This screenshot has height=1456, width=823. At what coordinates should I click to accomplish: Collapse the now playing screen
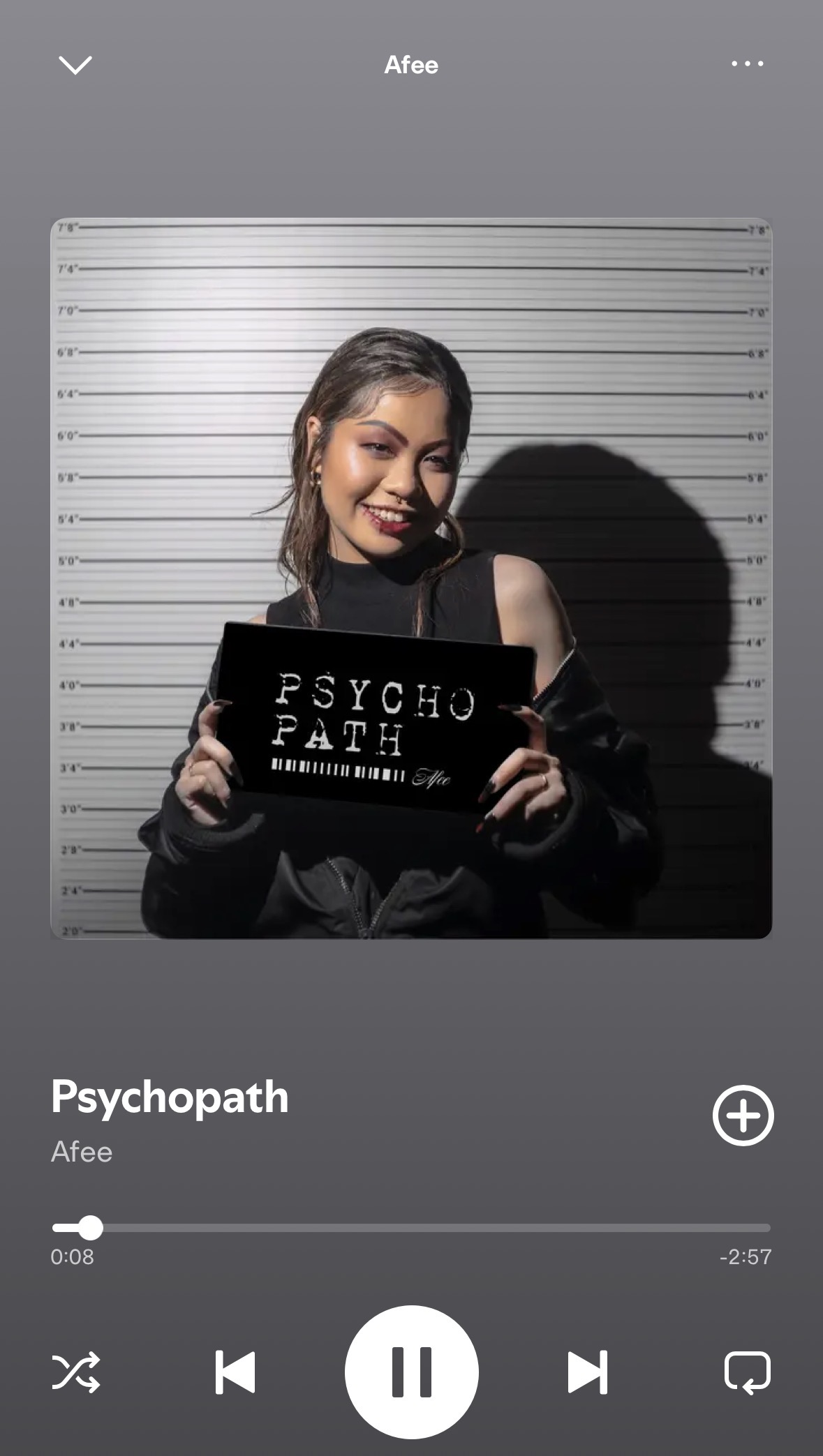pyautogui.click(x=75, y=65)
